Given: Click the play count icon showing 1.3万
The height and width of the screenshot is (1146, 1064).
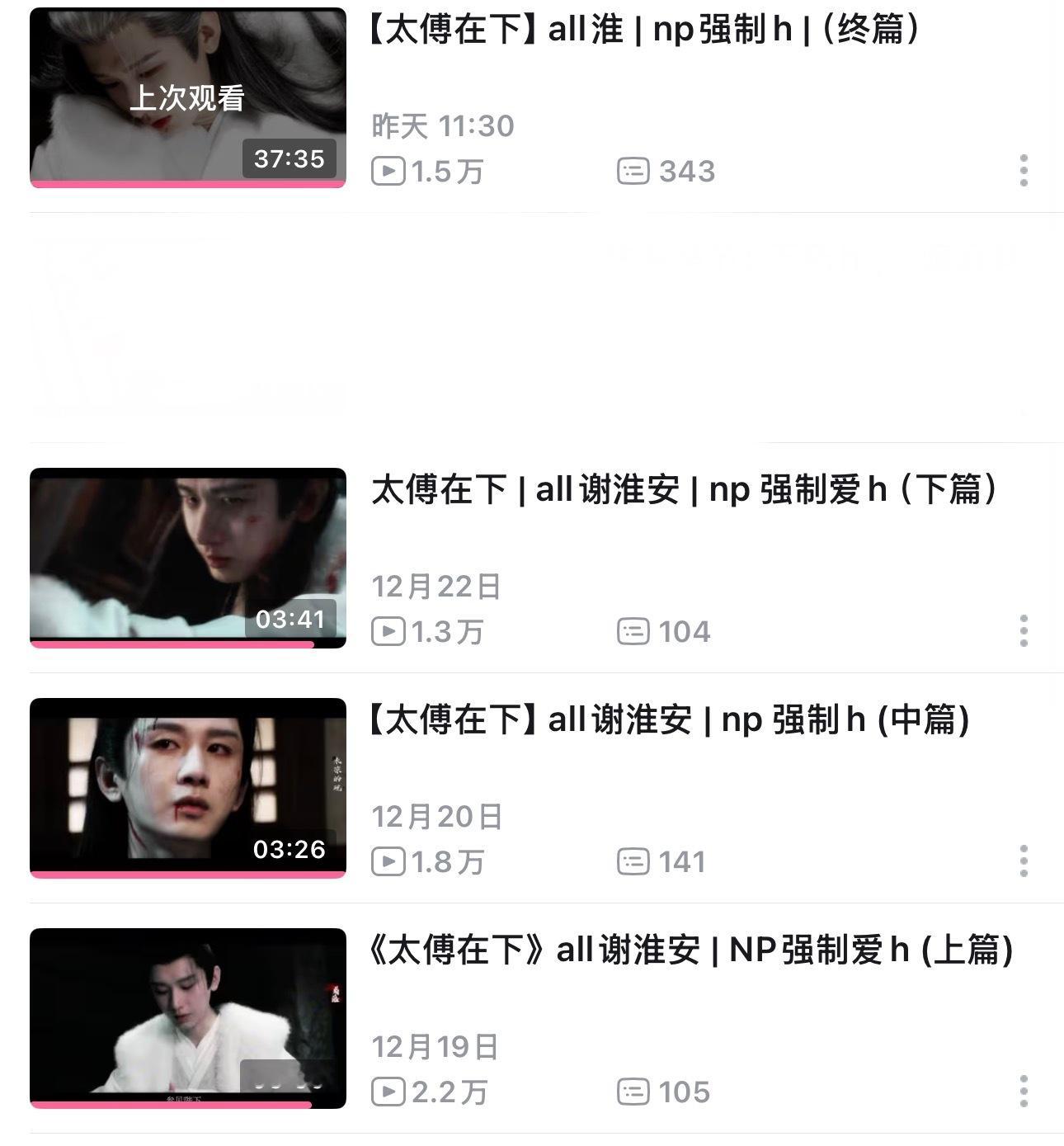Looking at the screenshot, I should click(388, 631).
